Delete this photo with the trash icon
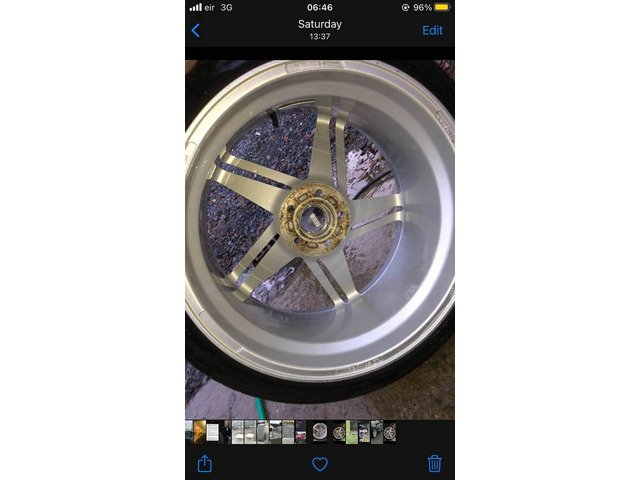Viewport: 640px width, 480px height. pyautogui.click(x=435, y=464)
